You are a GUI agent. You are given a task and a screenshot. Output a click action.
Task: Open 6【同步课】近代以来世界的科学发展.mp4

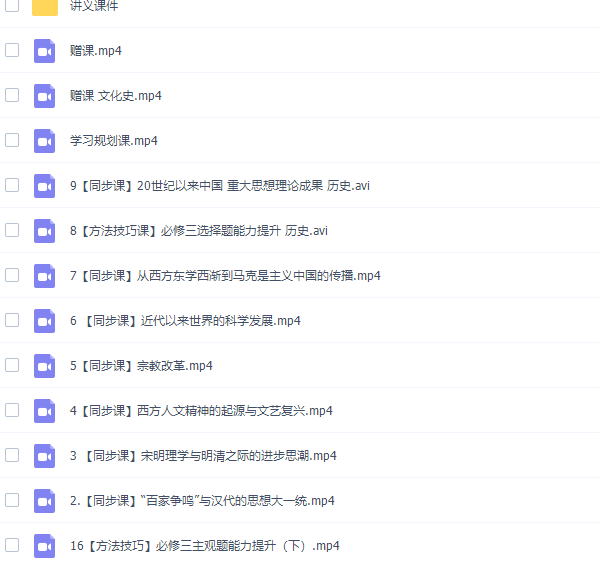pyautogui.click(x=185, y=320)
